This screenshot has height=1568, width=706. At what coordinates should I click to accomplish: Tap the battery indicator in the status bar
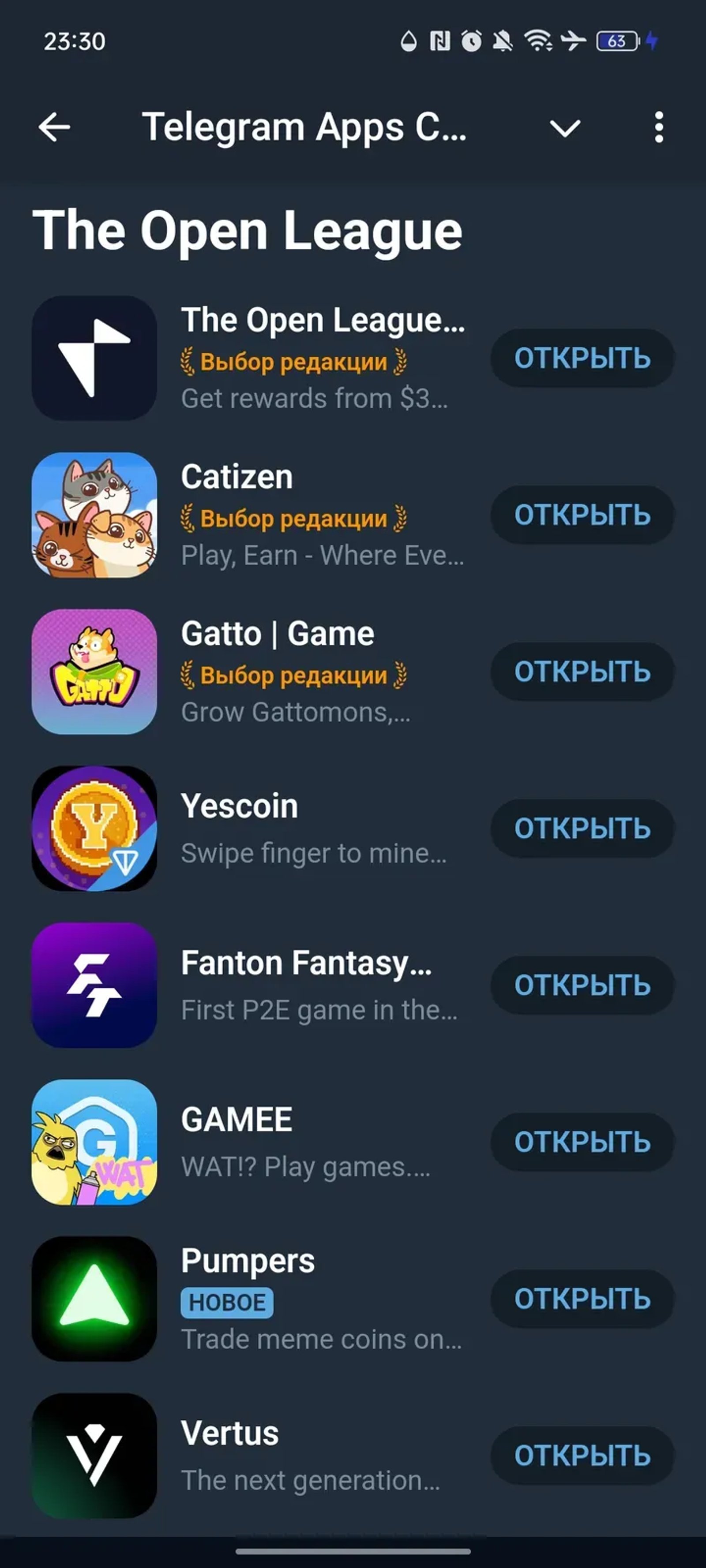[x=616, y=41]
